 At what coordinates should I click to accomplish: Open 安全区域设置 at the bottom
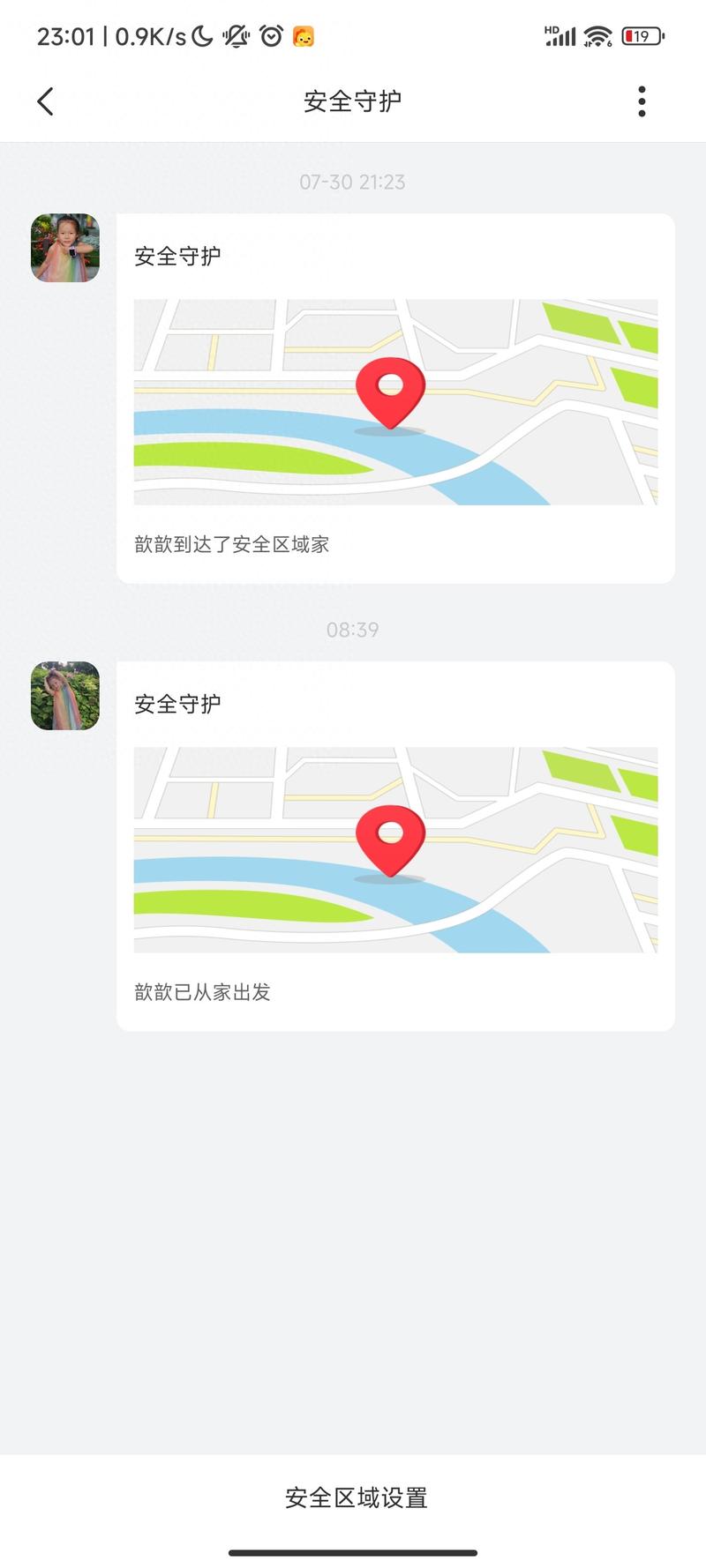(356, 1497)
